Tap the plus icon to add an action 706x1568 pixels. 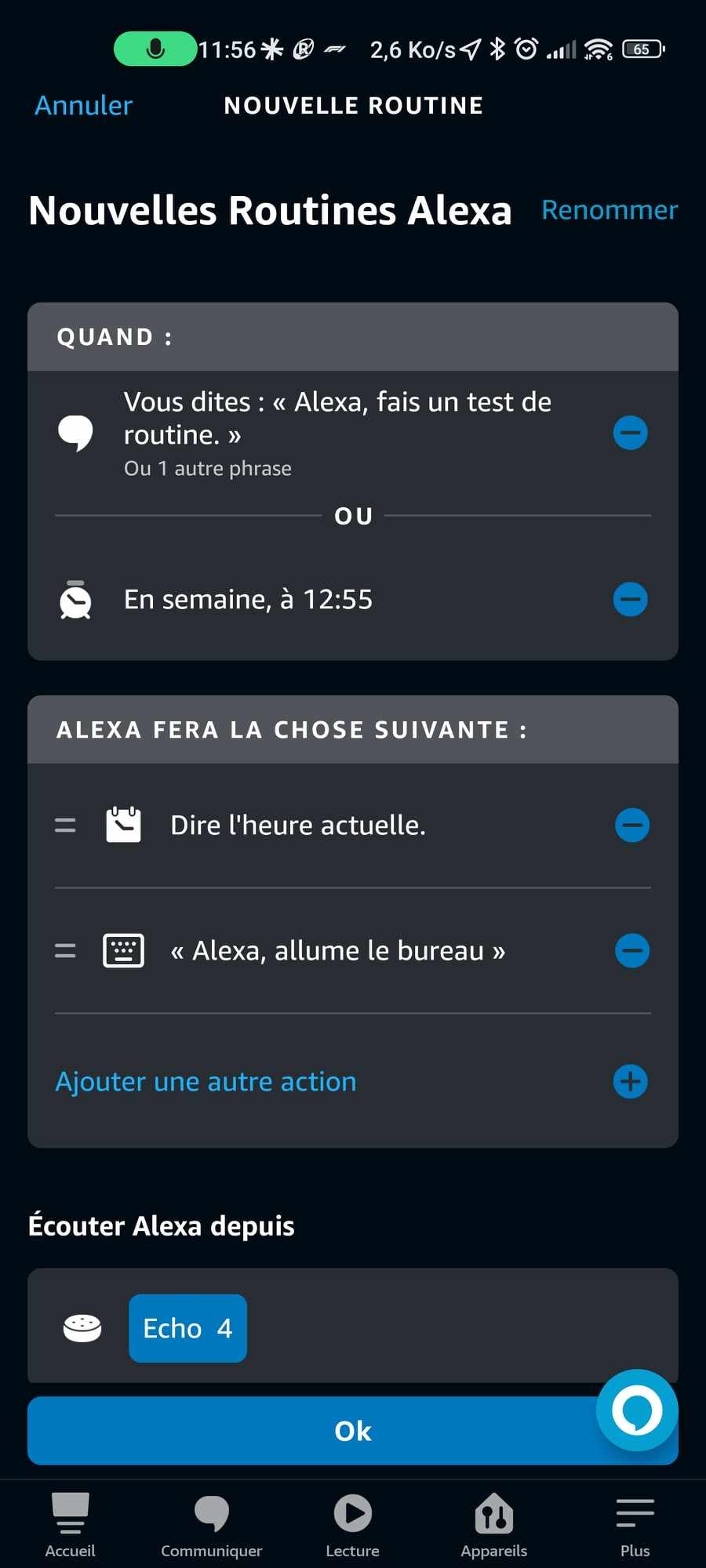click(x=630, y=1082)
